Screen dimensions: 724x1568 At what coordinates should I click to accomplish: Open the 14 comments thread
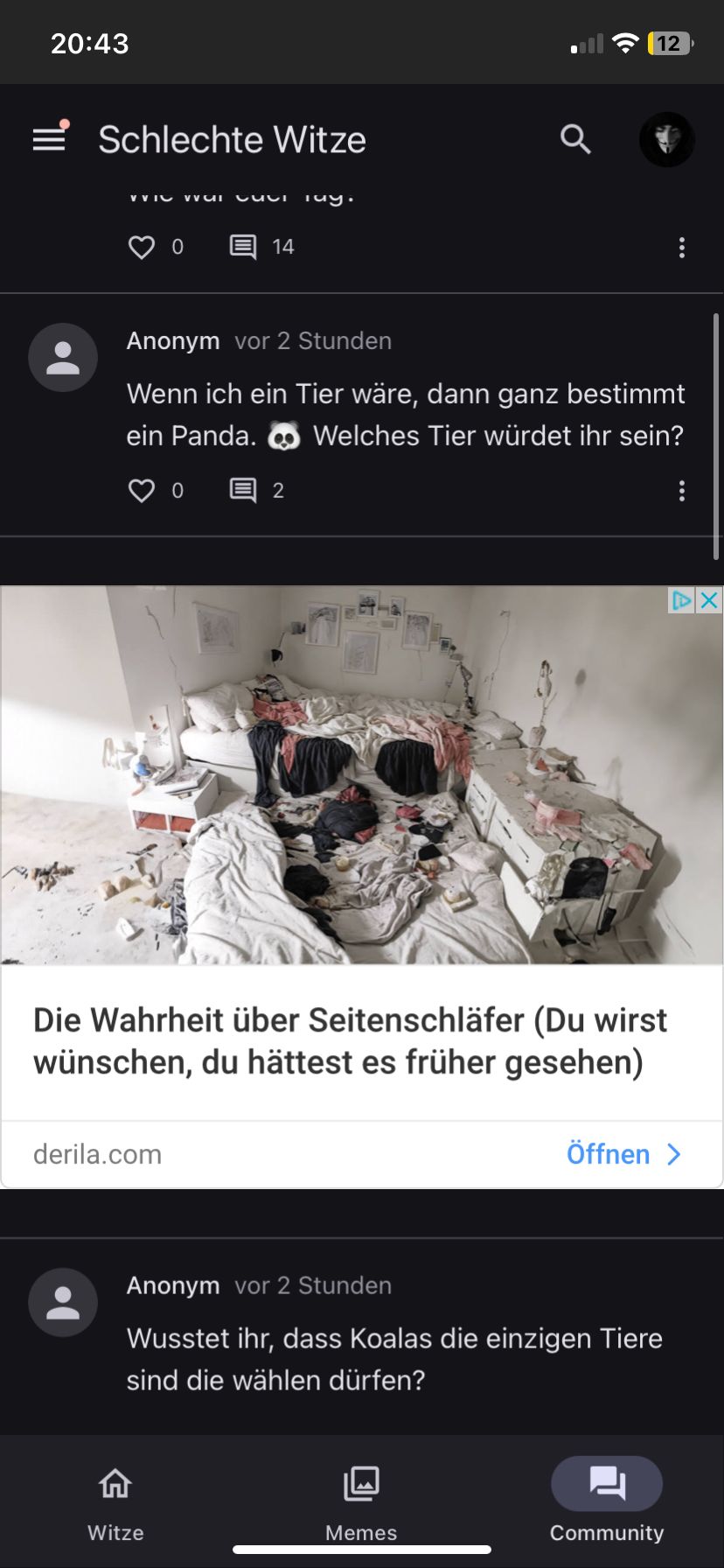click(243, 247)
